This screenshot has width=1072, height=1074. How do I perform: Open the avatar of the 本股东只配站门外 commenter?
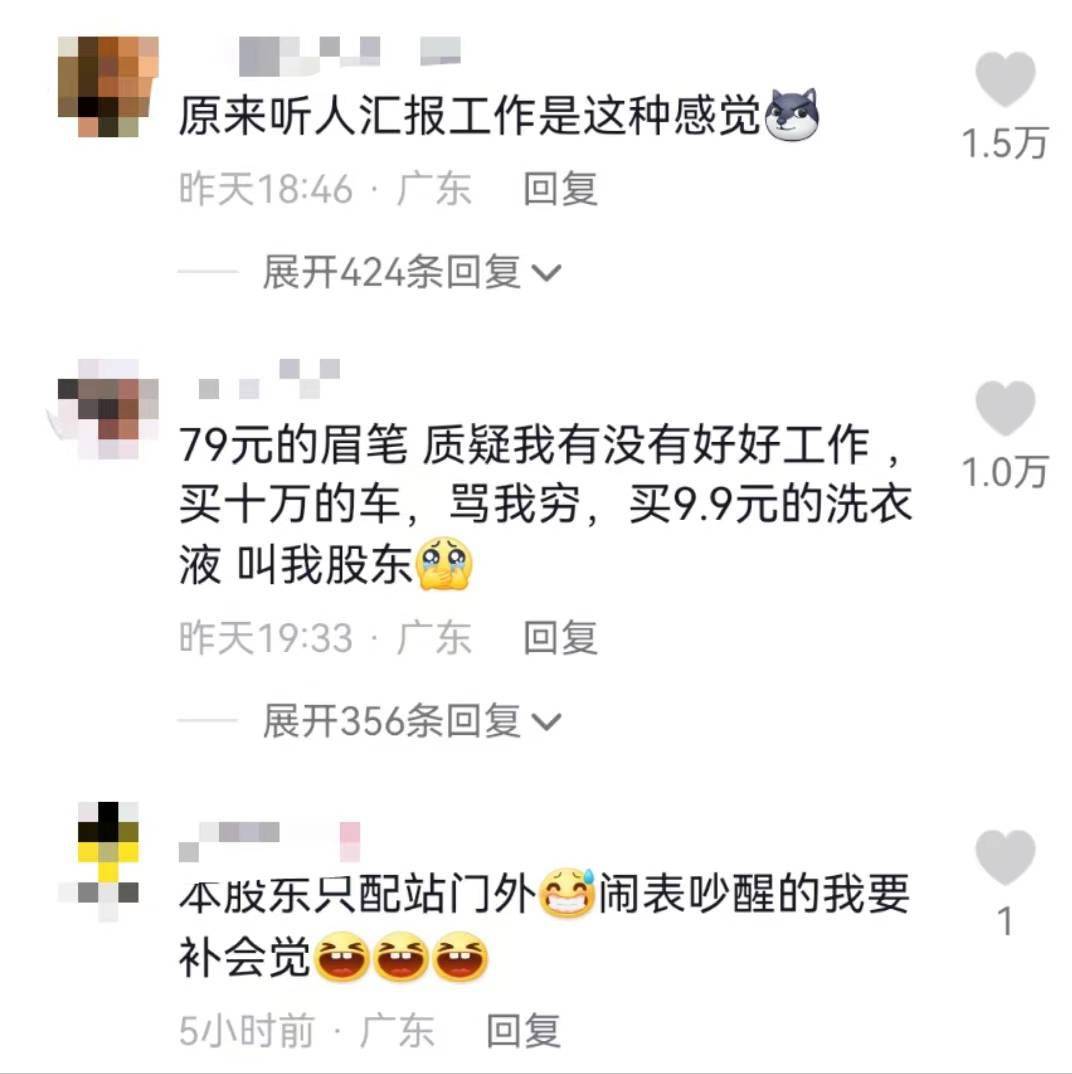point(108,860)
